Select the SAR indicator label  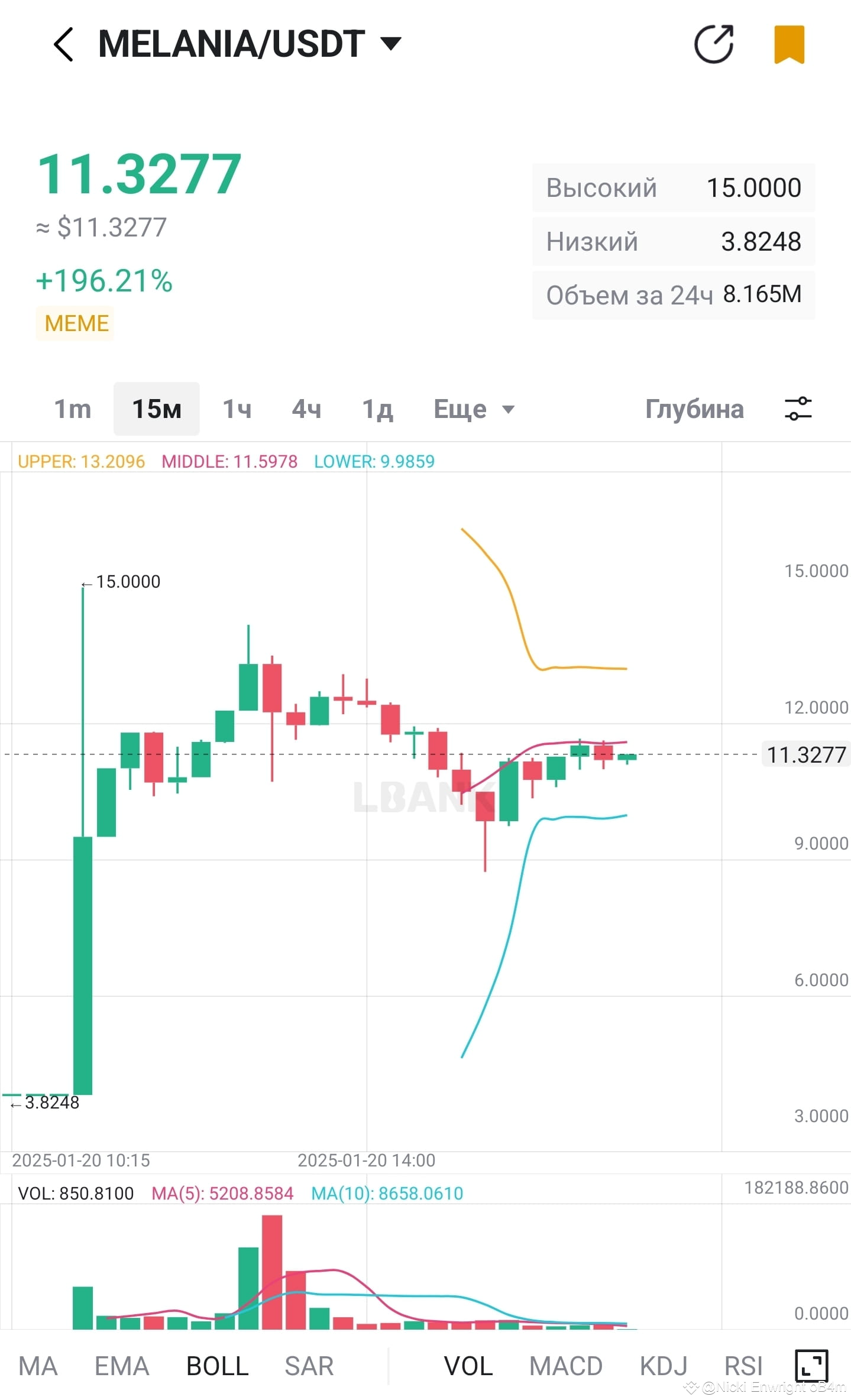pyautogui.click(x=309, y=1366)
